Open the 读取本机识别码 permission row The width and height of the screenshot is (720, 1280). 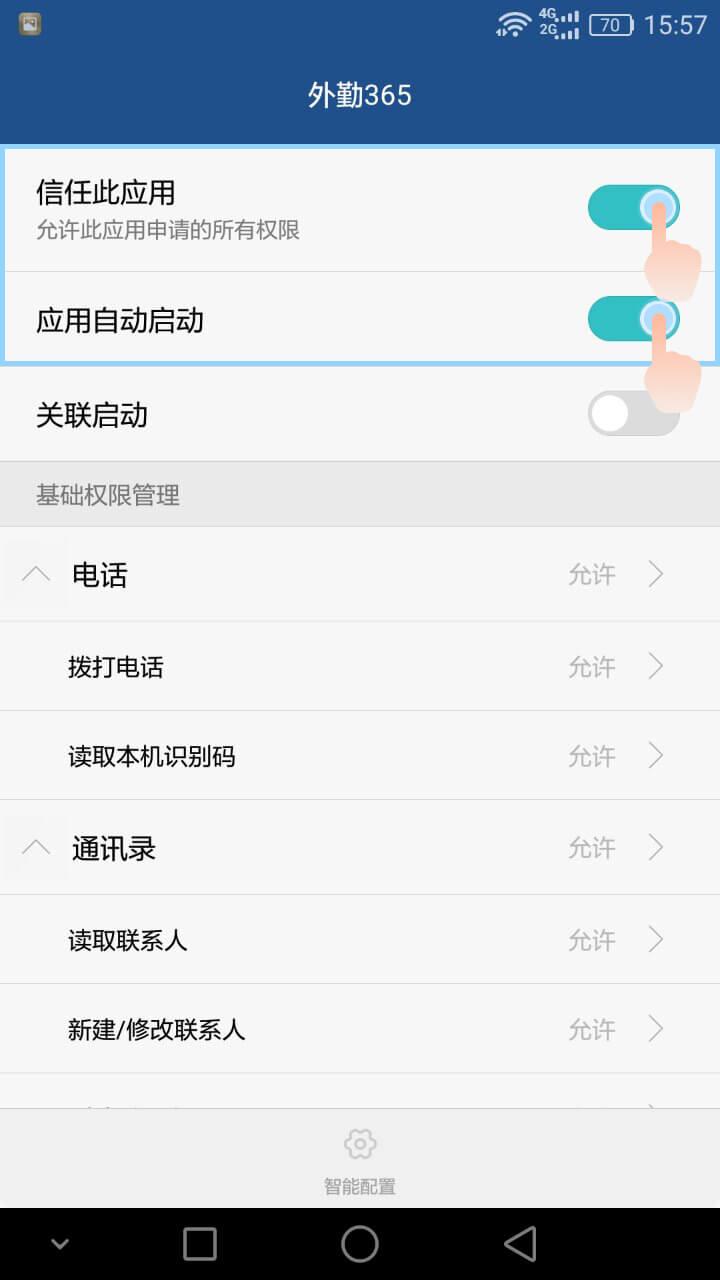360,756
